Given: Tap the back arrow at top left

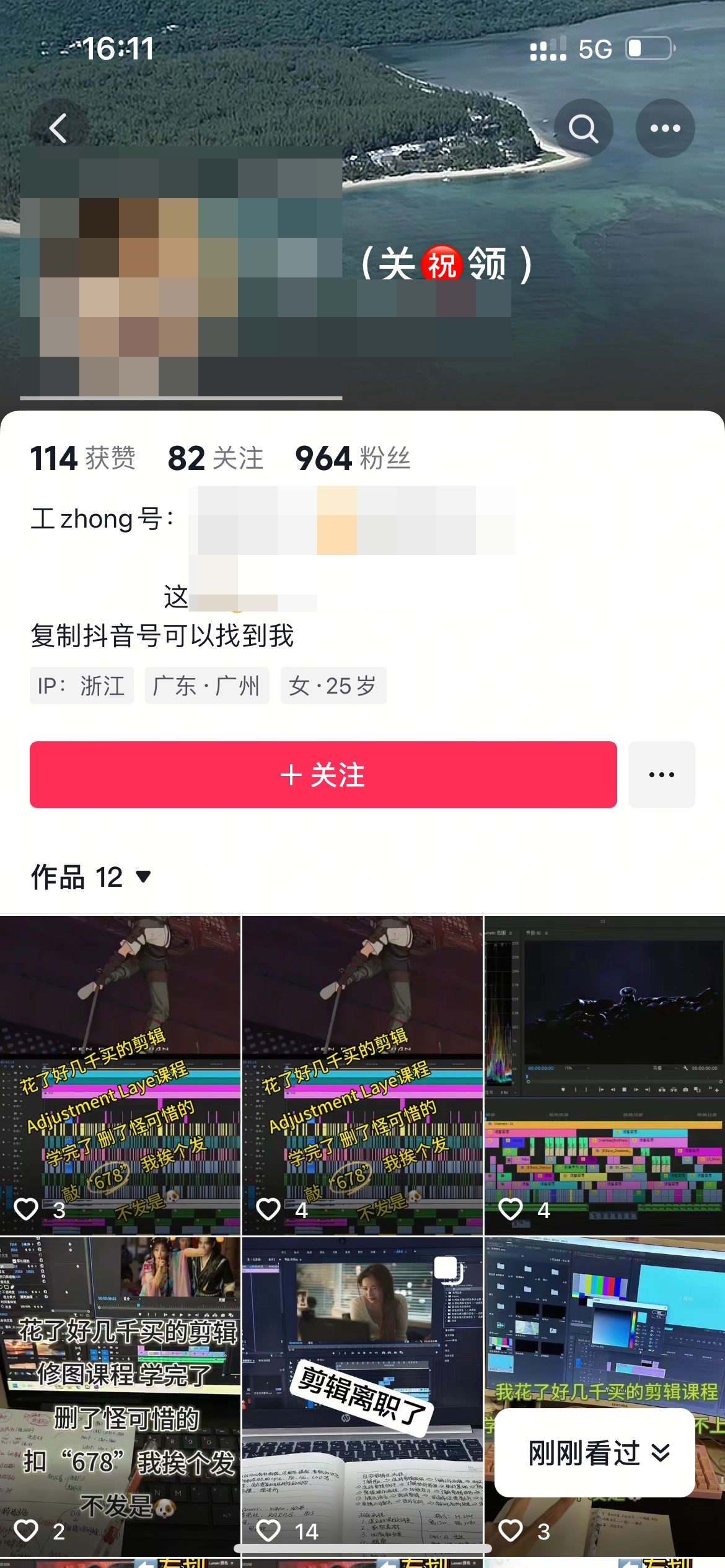Looking at the screenshot, I should (x=58, y=127).
